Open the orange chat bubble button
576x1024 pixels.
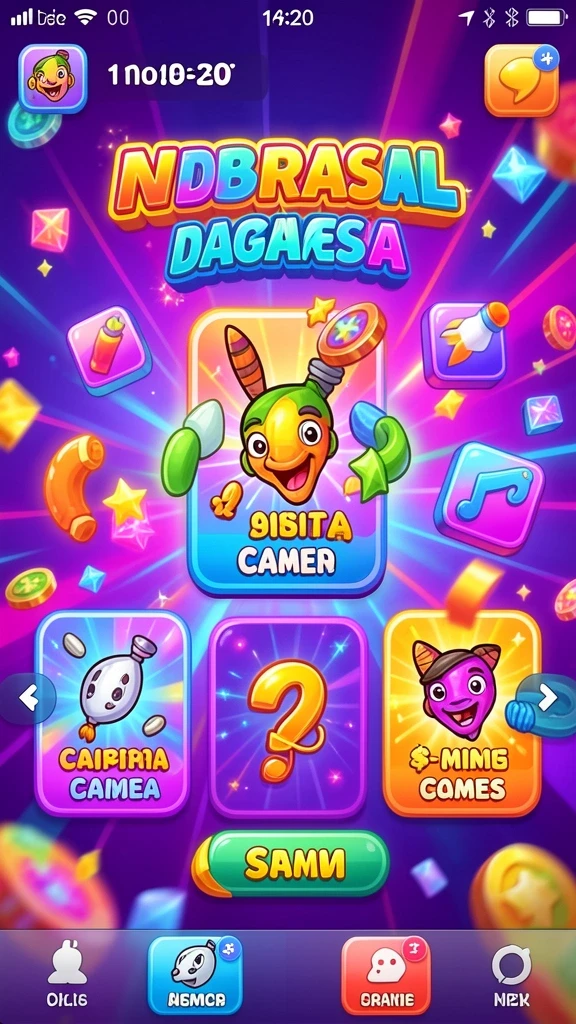click(x=522, y=80)
